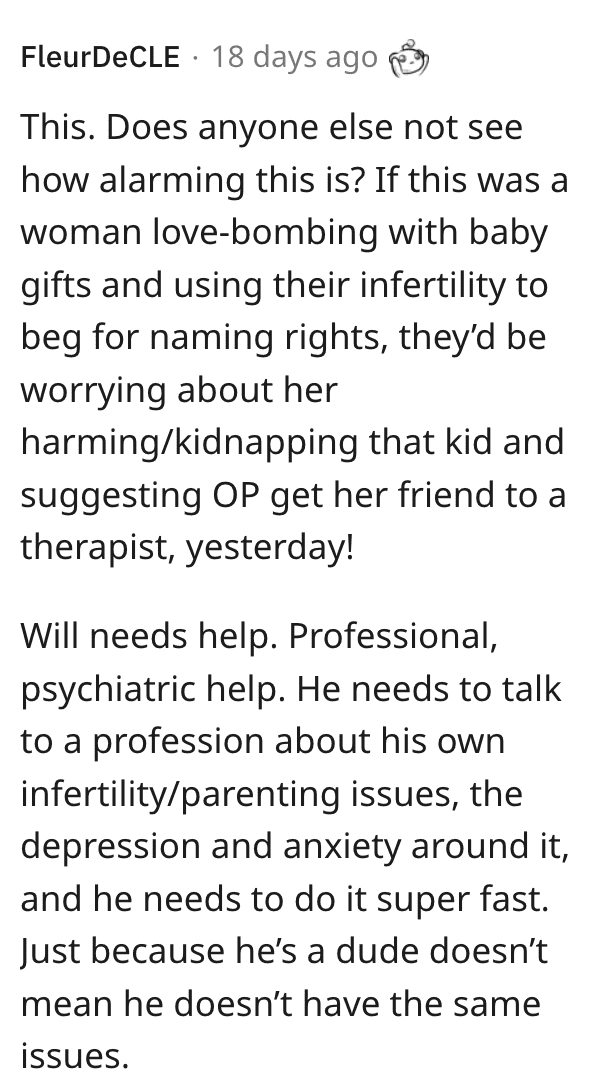Tap the award badge next to 18 days ago

coord(409,58)
